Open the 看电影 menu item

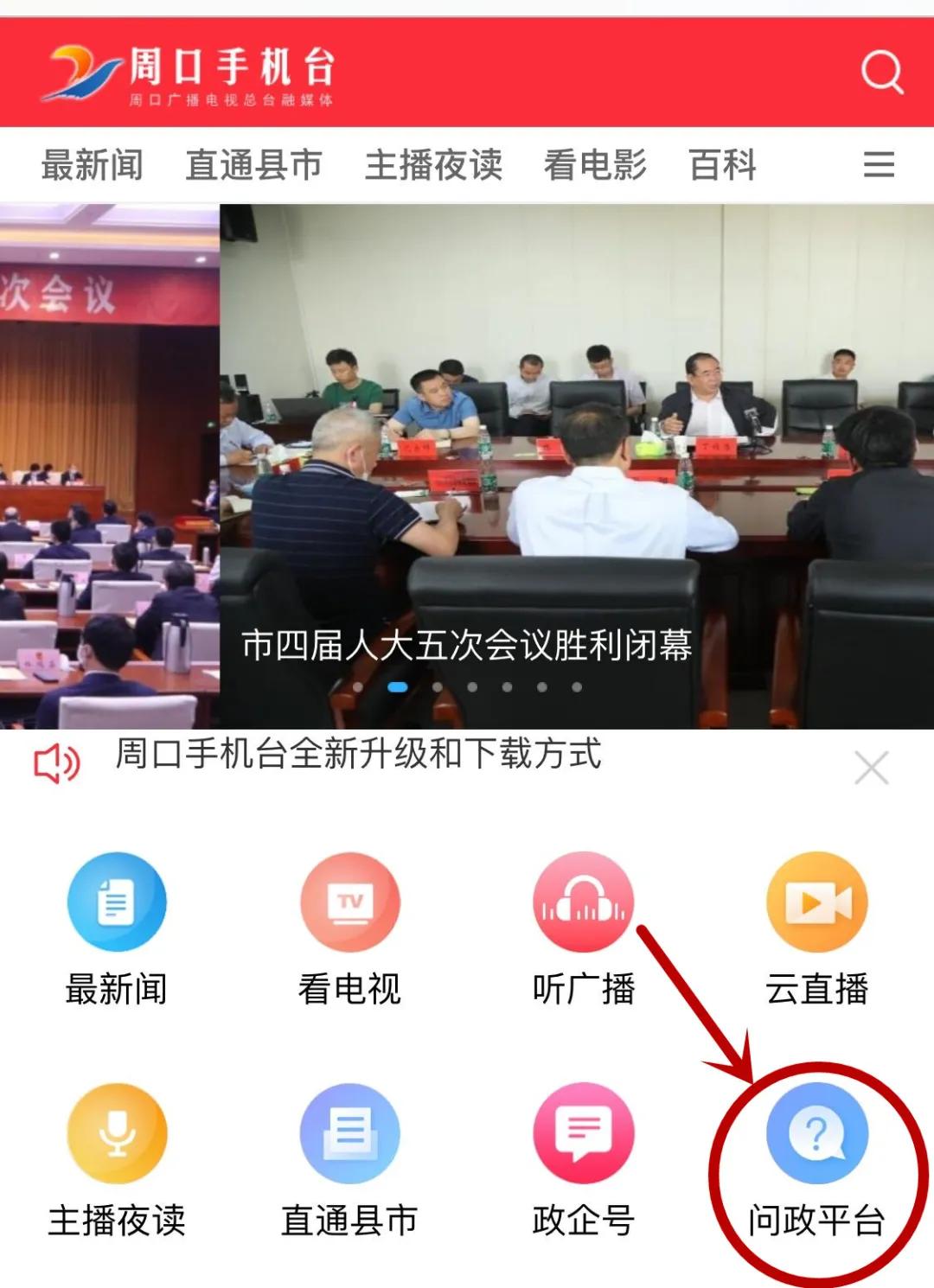tap(595, 167)
